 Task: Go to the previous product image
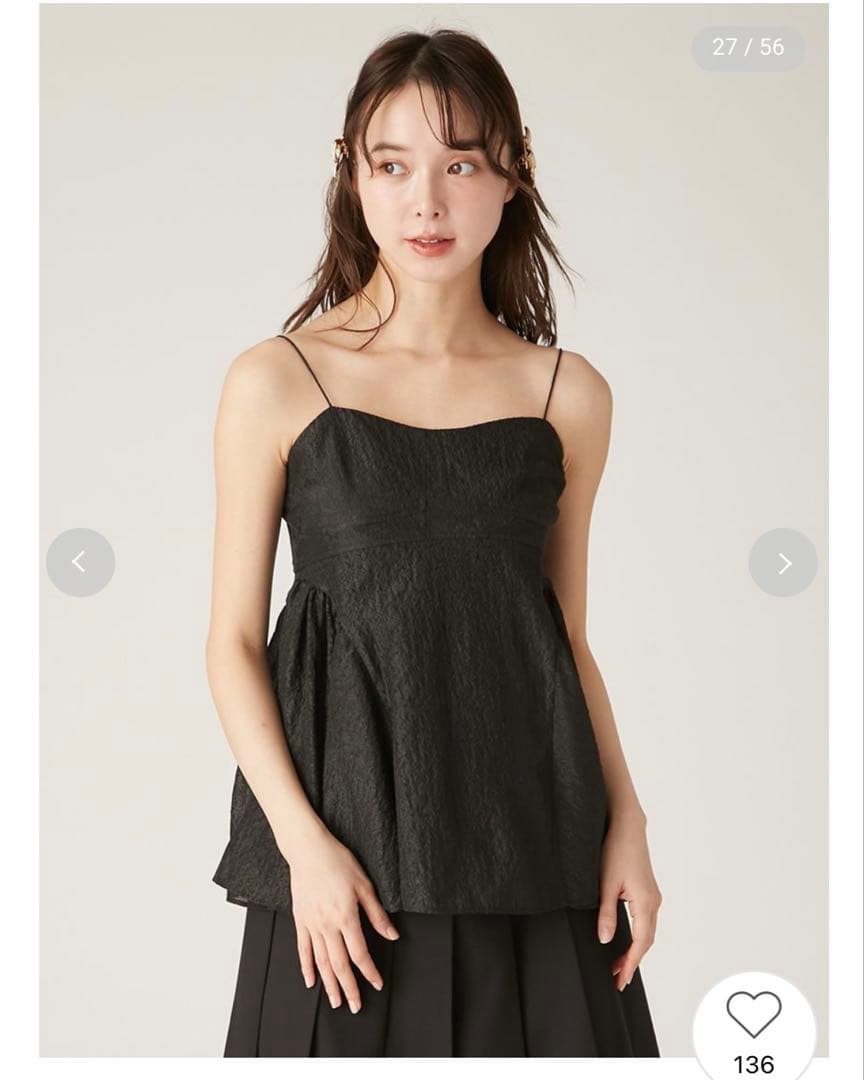tap(80, 563)
